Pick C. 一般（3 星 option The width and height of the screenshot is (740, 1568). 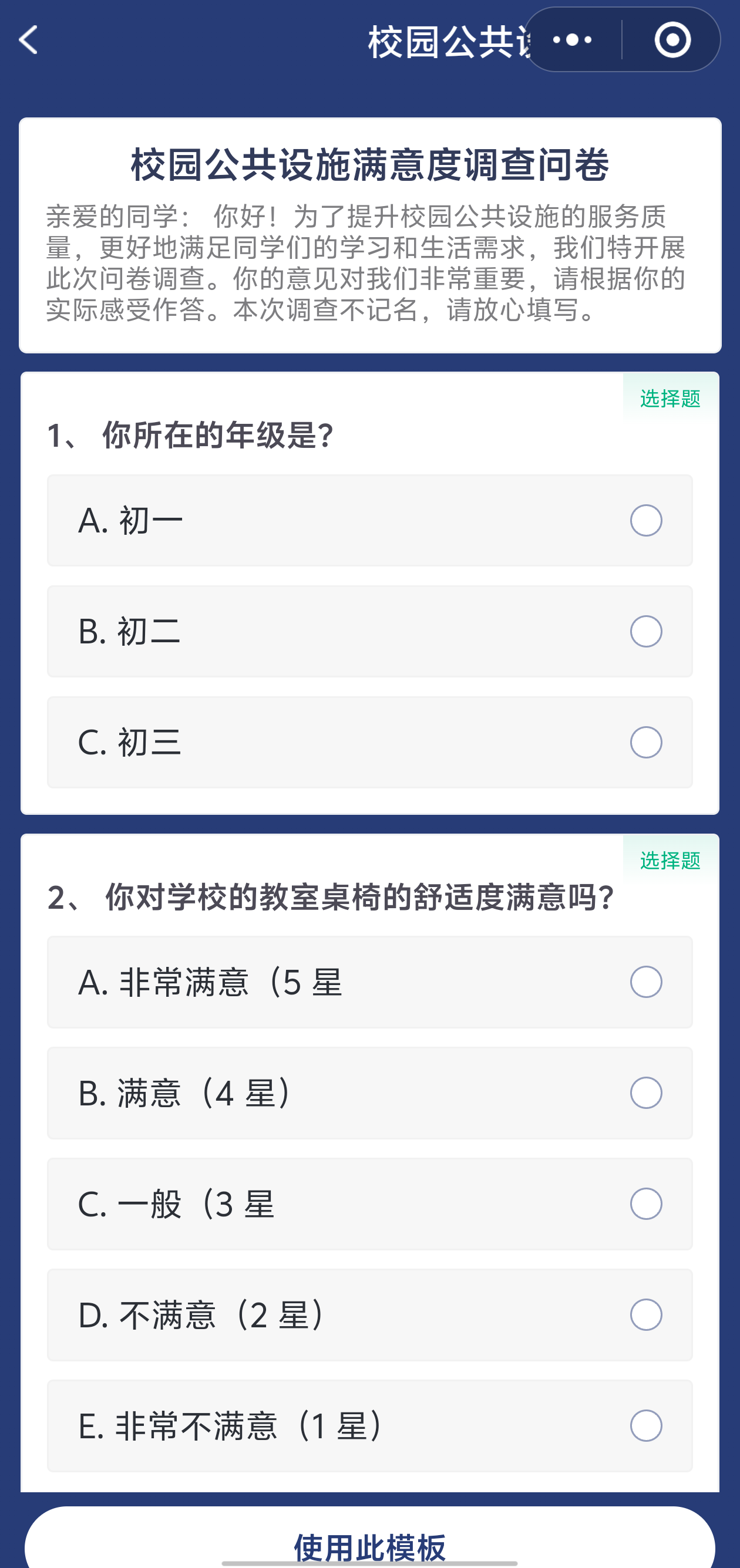(369, 1203)
